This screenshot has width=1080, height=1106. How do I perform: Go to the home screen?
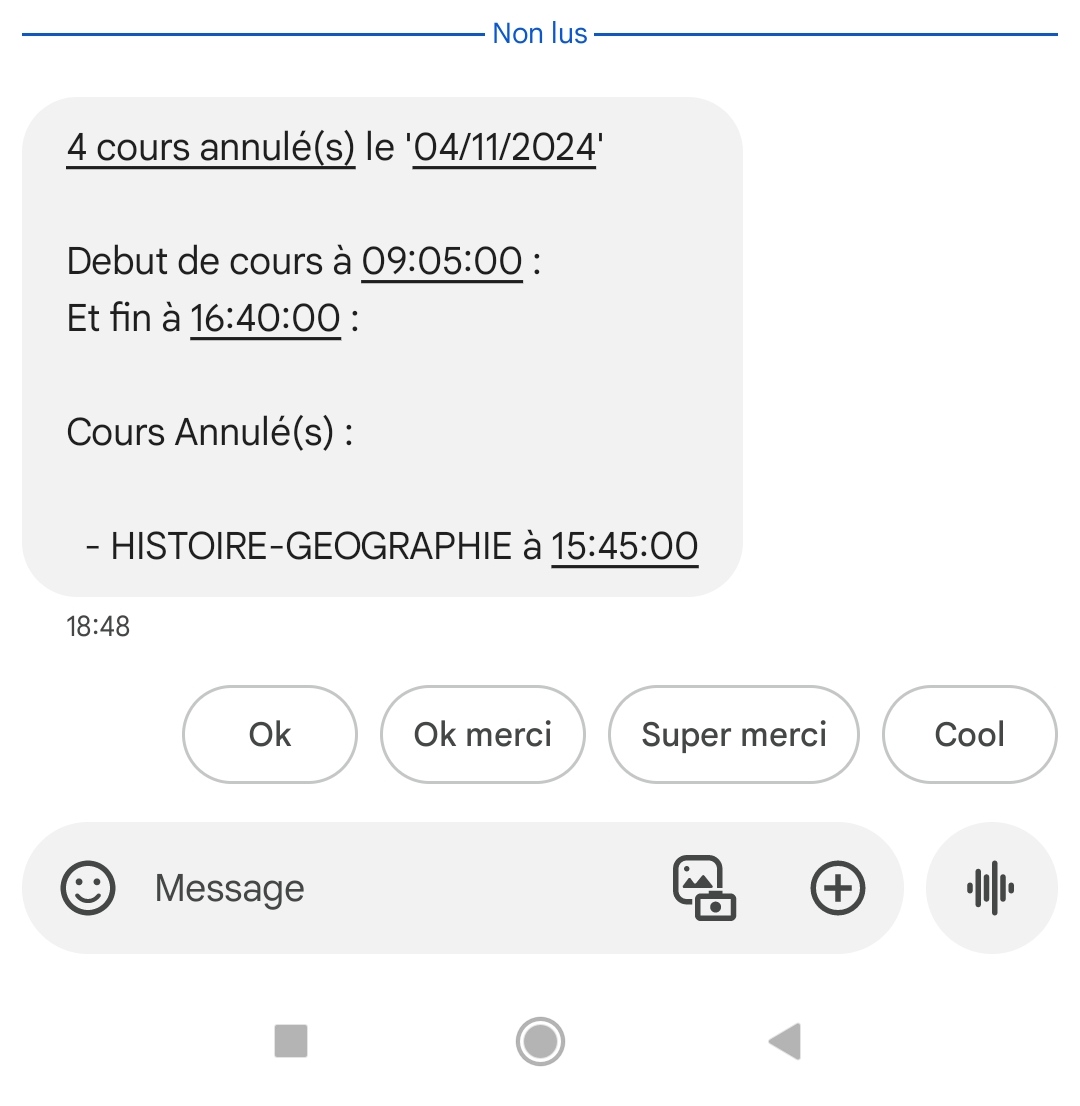tap(540, 1041)
